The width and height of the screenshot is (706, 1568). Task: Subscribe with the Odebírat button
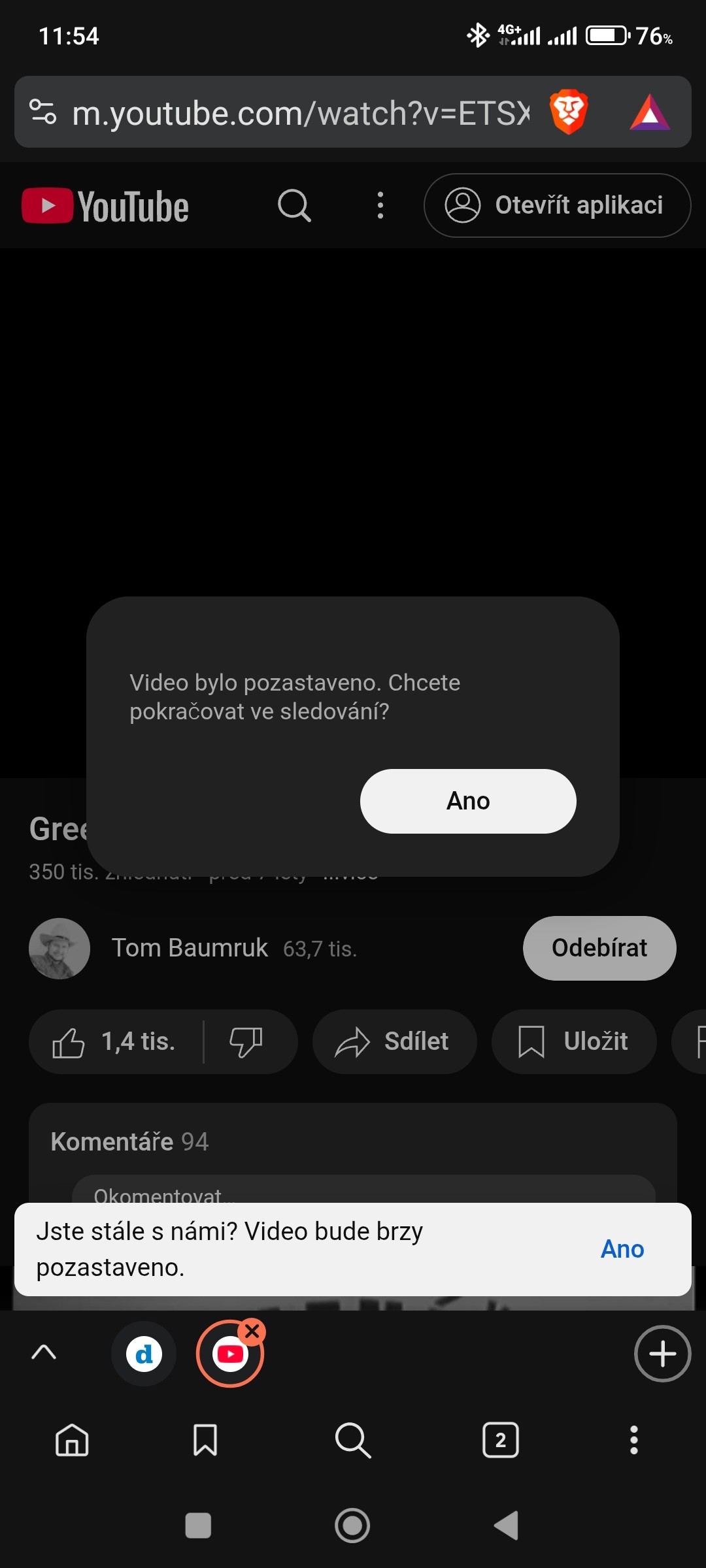point(599,948)
